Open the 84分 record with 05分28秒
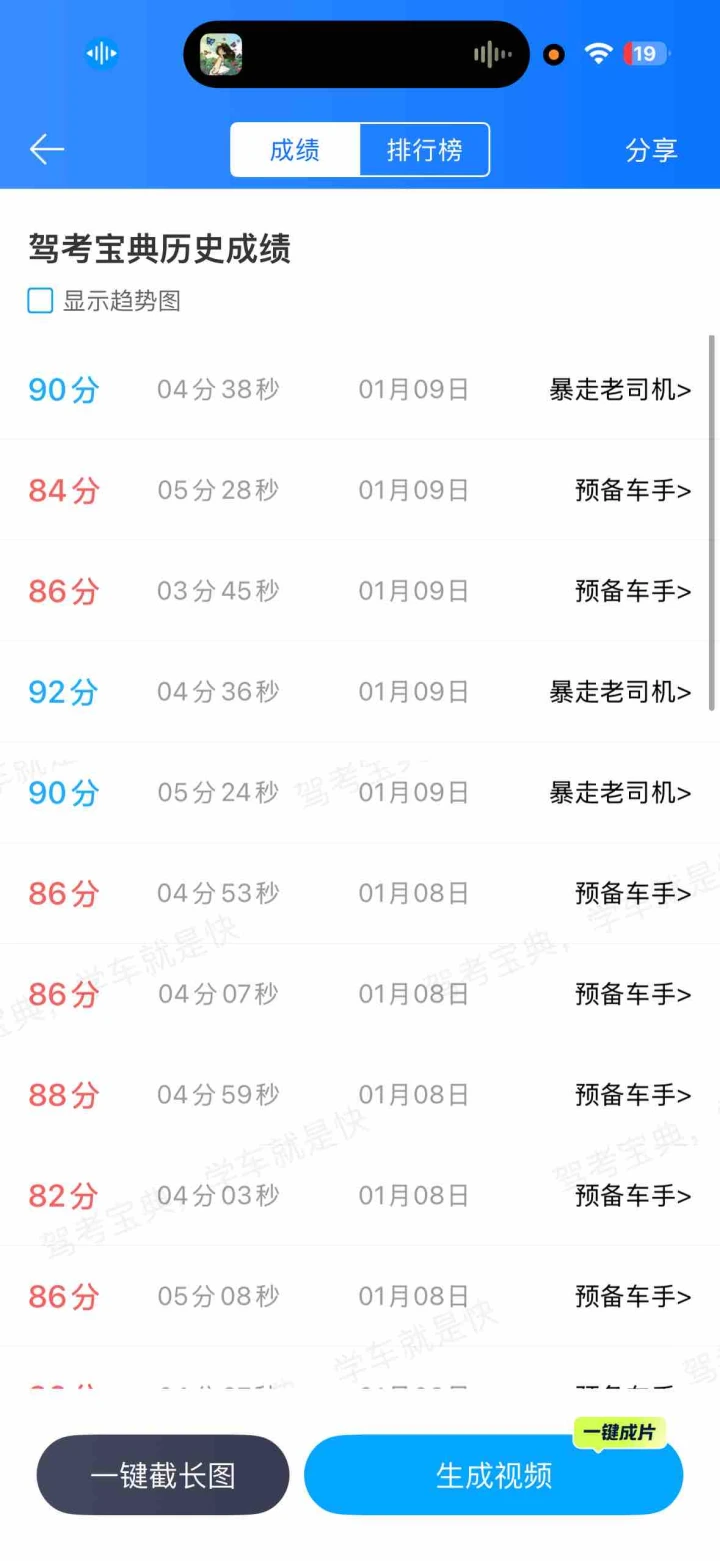 (360, 491)
